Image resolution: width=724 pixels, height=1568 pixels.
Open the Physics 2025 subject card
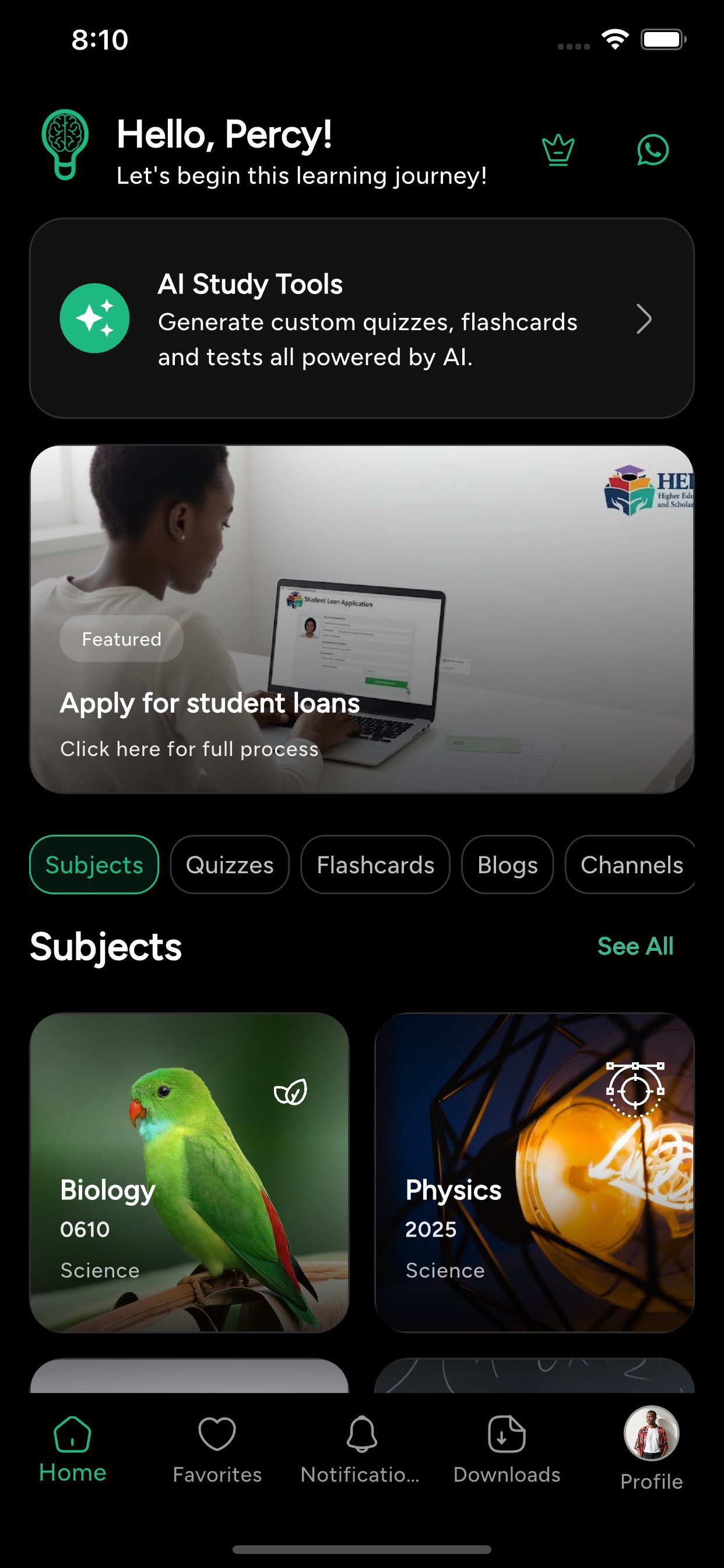tap(534, 1172)
